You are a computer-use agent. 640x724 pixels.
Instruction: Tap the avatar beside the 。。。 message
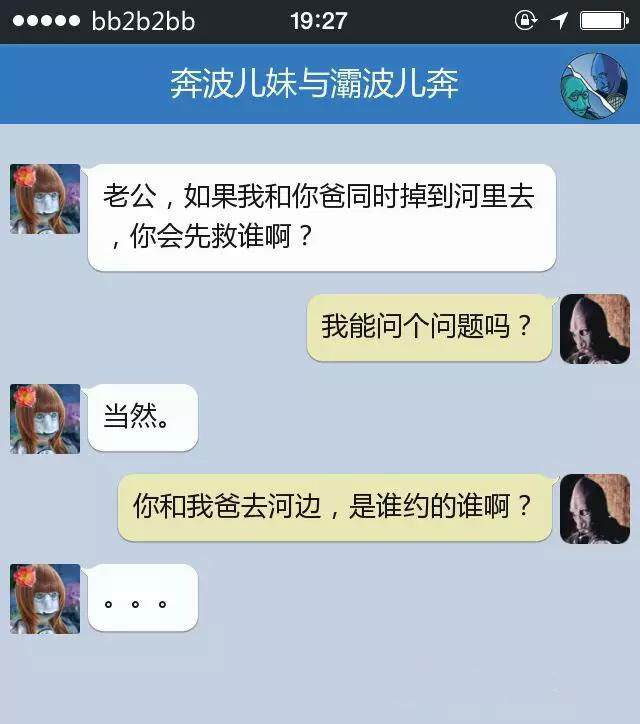tap(45, 599)
